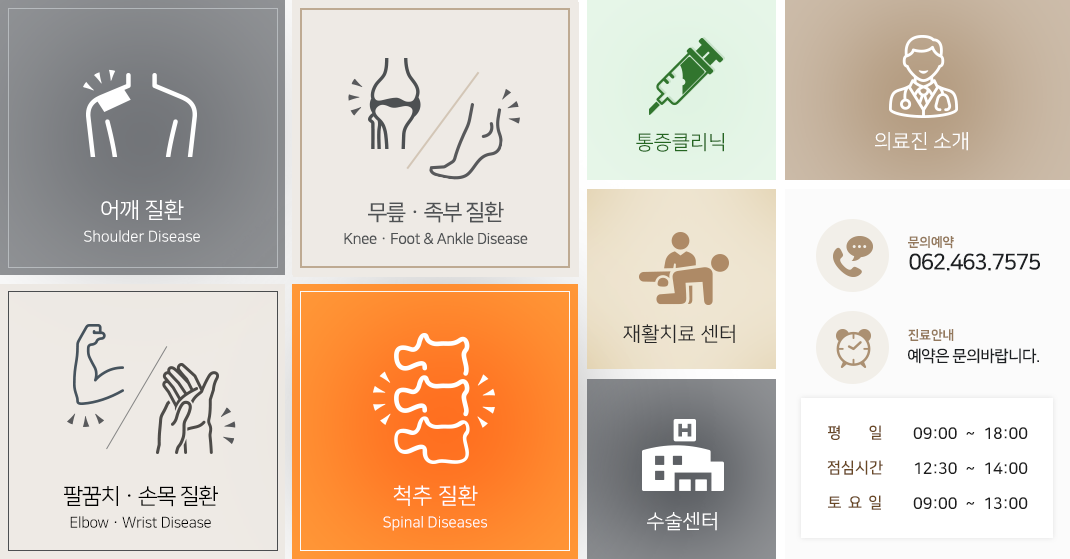Open the 무릎·족부 질환 Knee Foot & Ankle tile
This screenshot has height=559, width=1070.
435,138
